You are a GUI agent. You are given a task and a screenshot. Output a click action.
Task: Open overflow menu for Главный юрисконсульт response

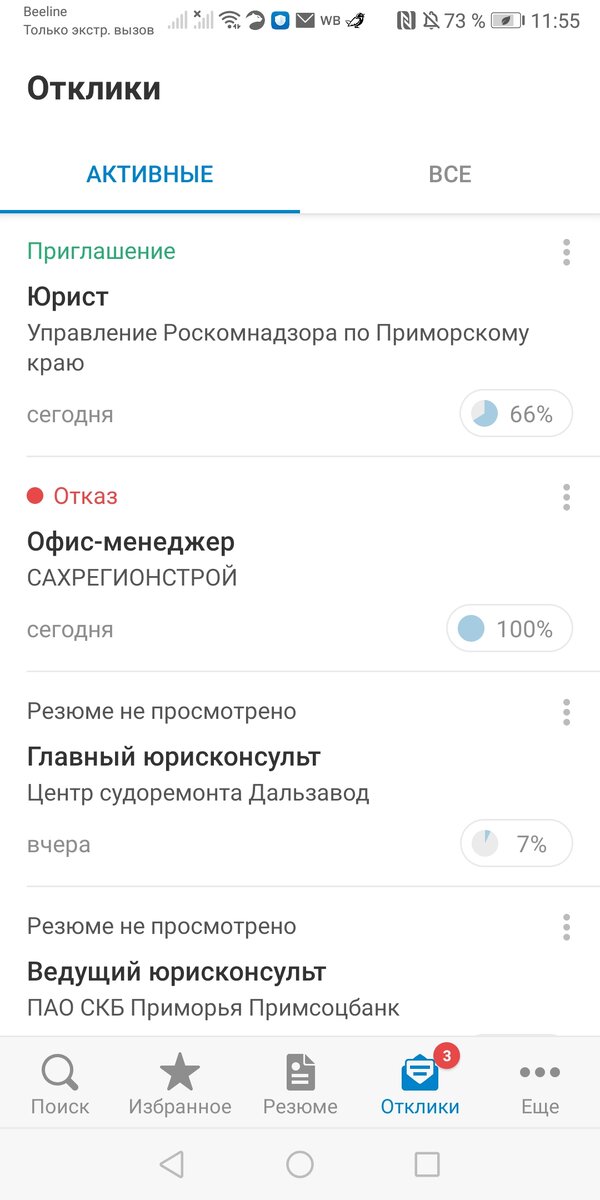(566, 712)
